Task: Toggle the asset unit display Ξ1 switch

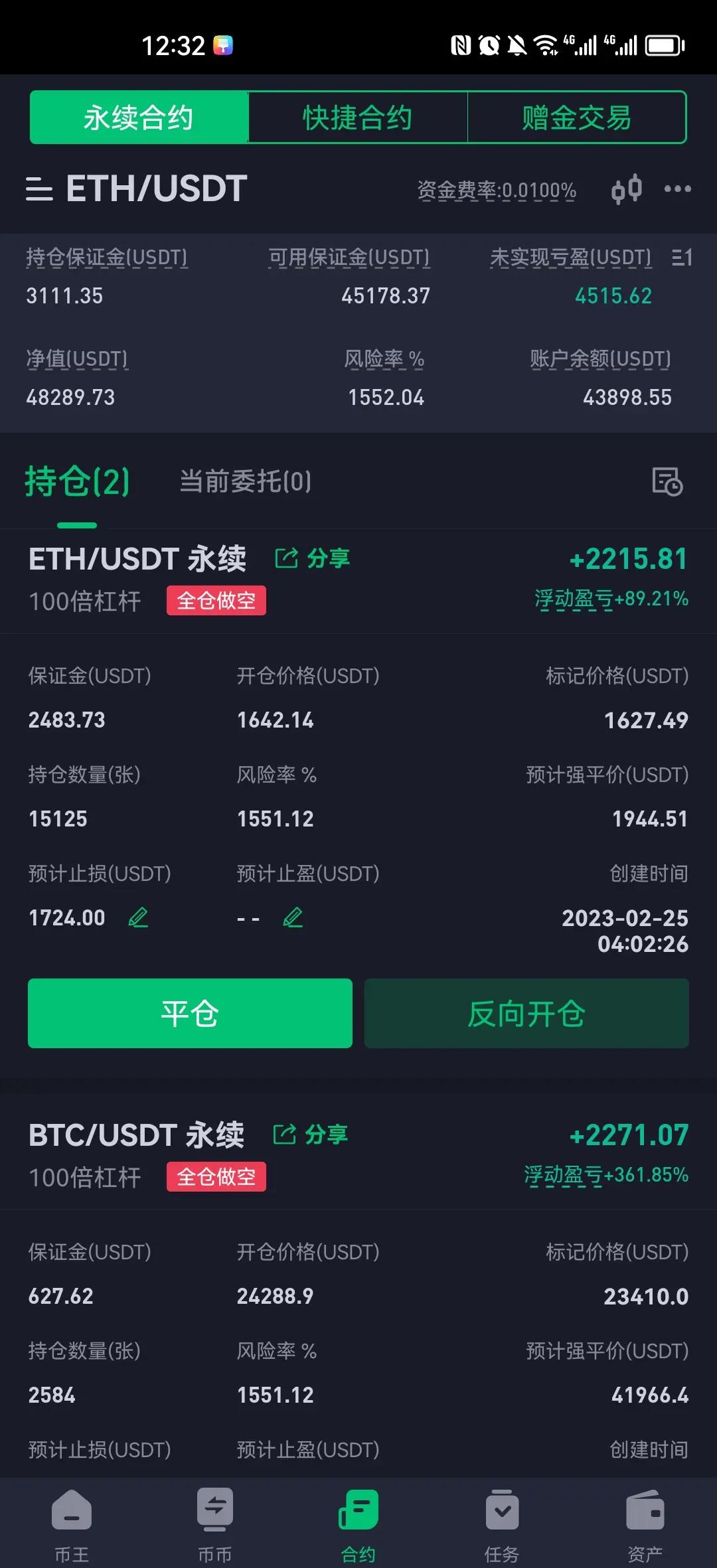Action: pyautogui.click(x=682, y=258)
